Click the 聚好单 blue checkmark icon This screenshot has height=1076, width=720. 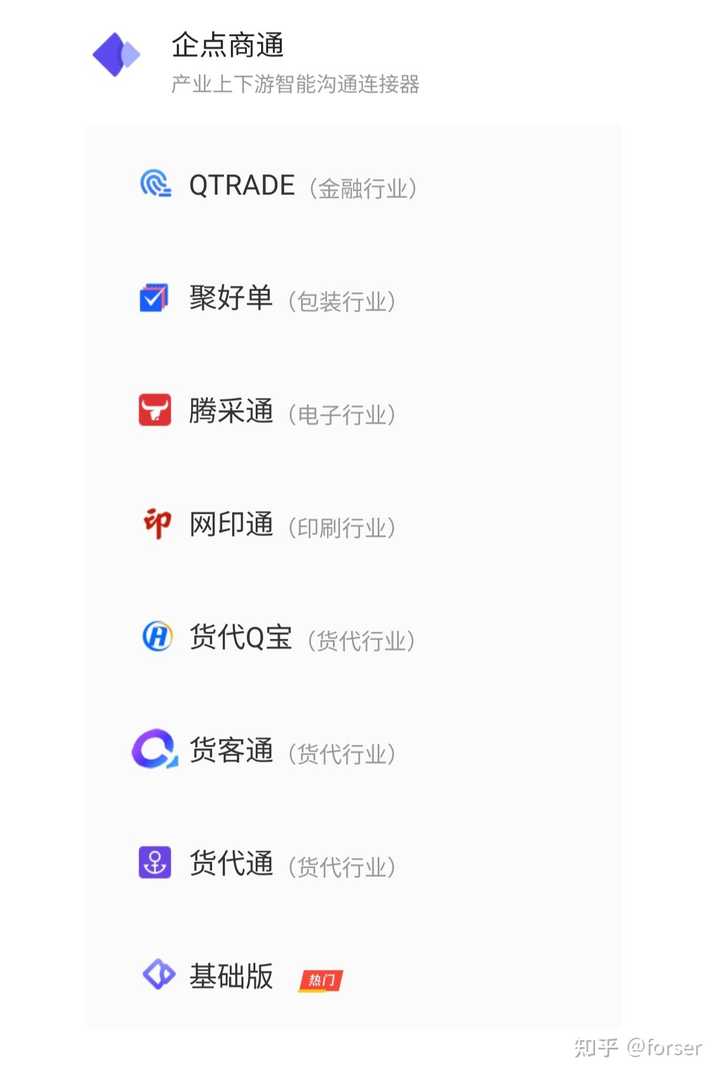[155, 297]
